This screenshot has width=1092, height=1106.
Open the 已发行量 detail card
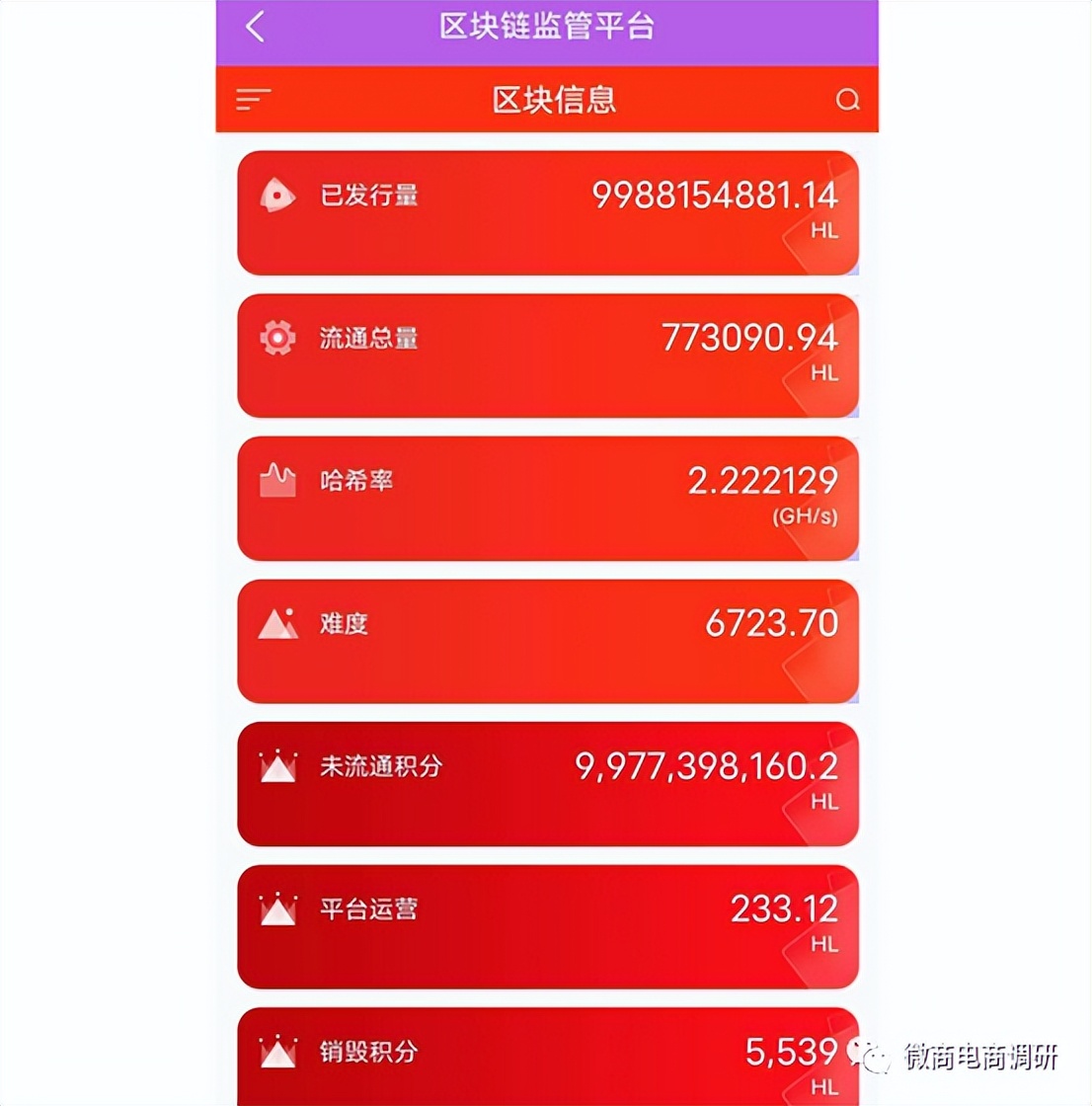point(546,211)
